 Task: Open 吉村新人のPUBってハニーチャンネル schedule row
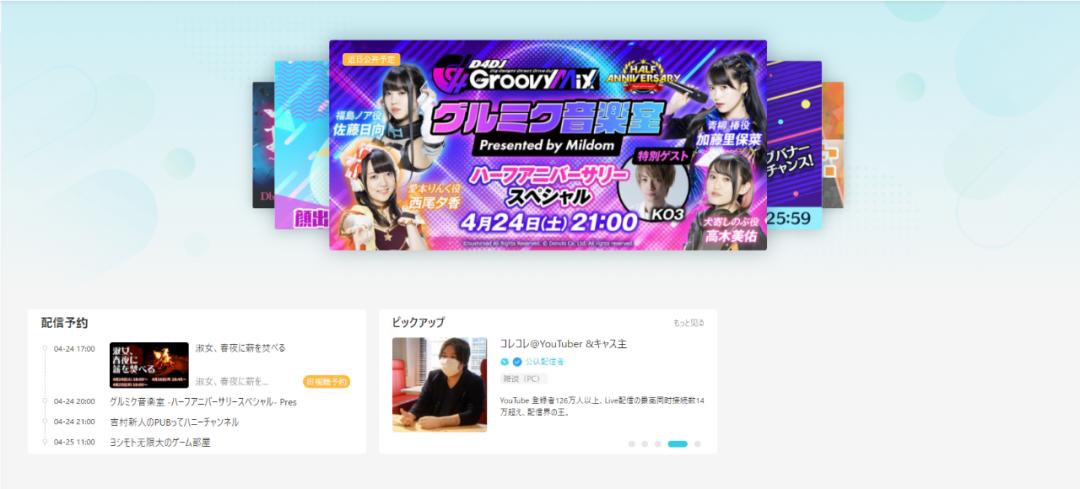pos(174,422)
